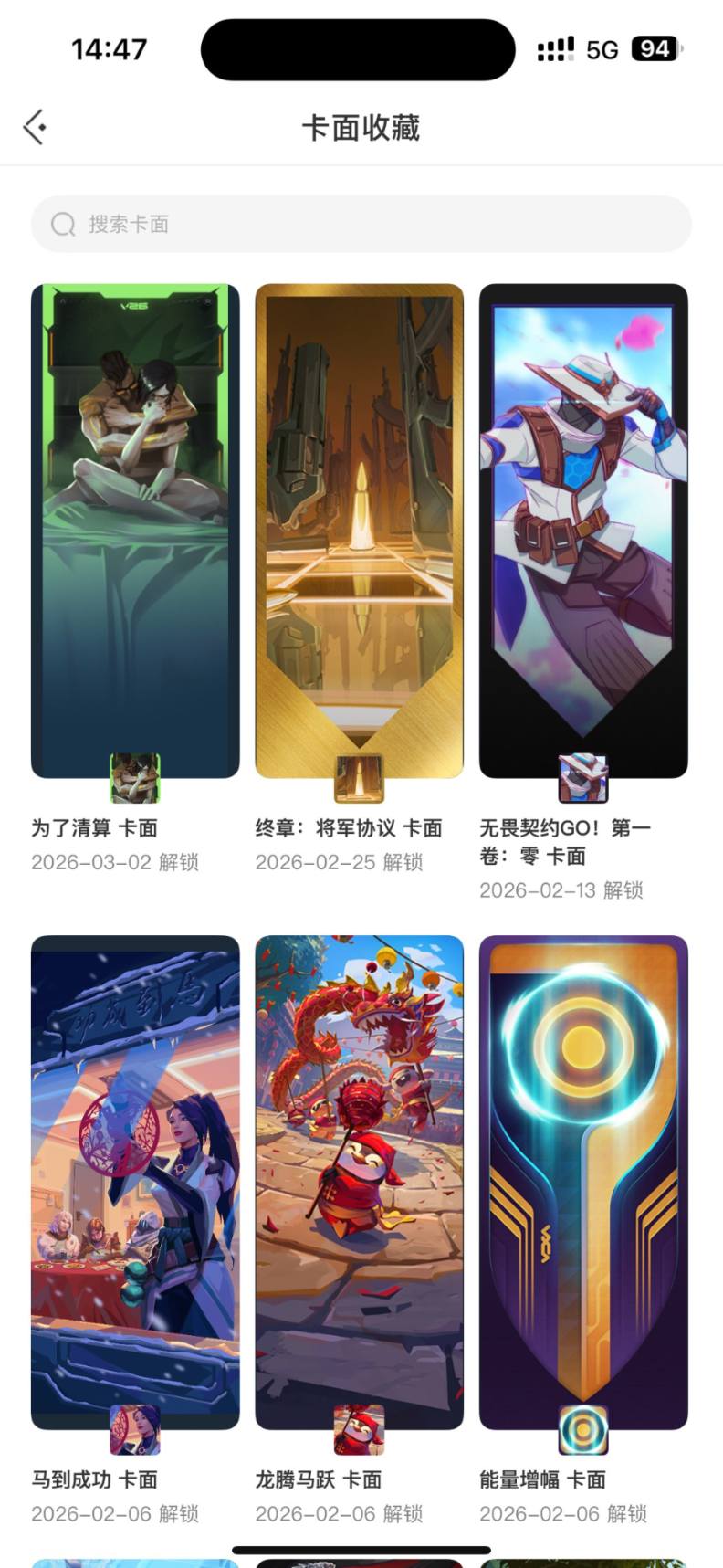Check the battery level indicator showing 94
This screenshot has height=1568, width=723.
652,47
